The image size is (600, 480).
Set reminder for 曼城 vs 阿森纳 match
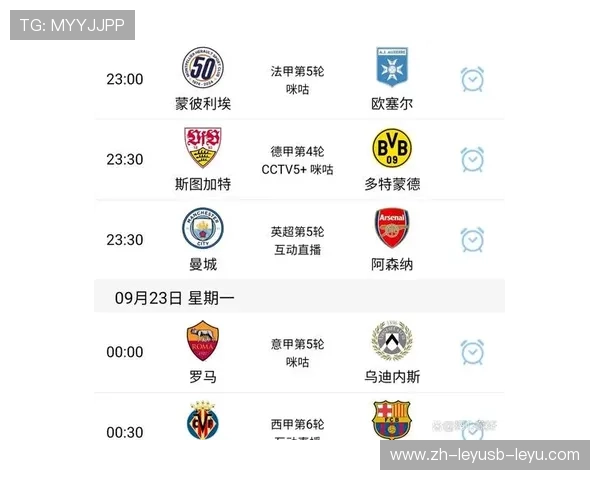pyautogui.click(x=472, y=240)
